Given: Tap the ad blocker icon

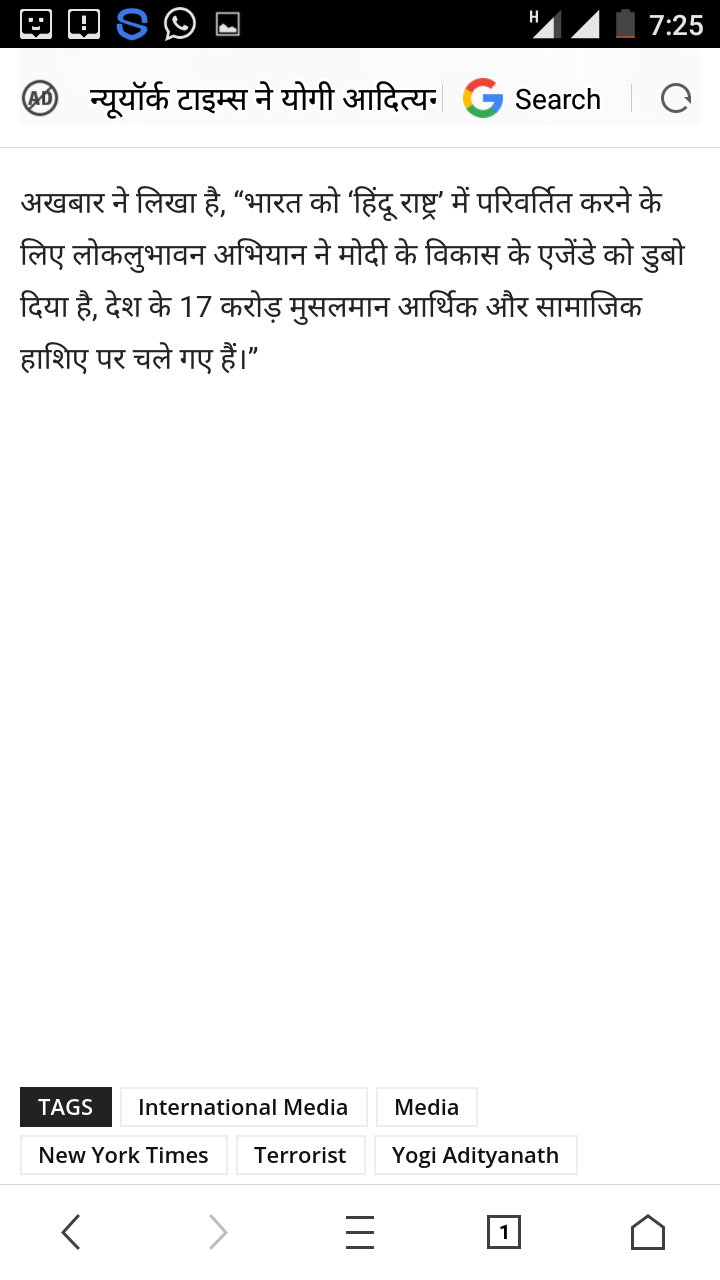Looking at the screenshot, I should [40, 98].
